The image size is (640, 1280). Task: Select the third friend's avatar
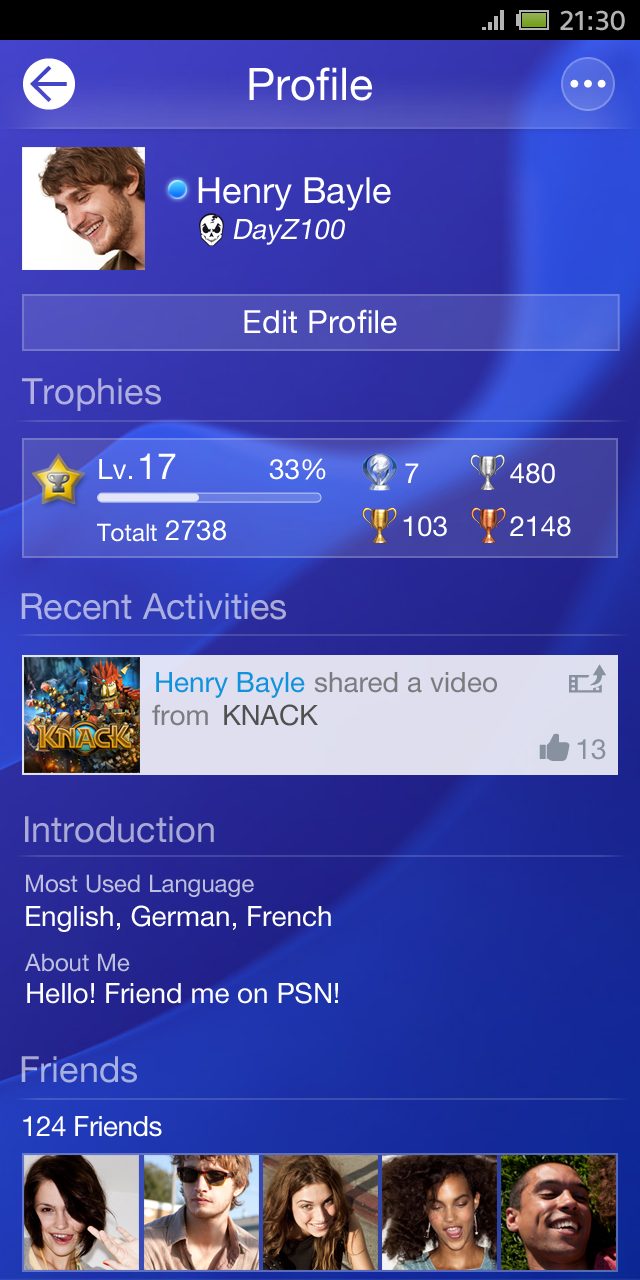[x=320, y=1212]
